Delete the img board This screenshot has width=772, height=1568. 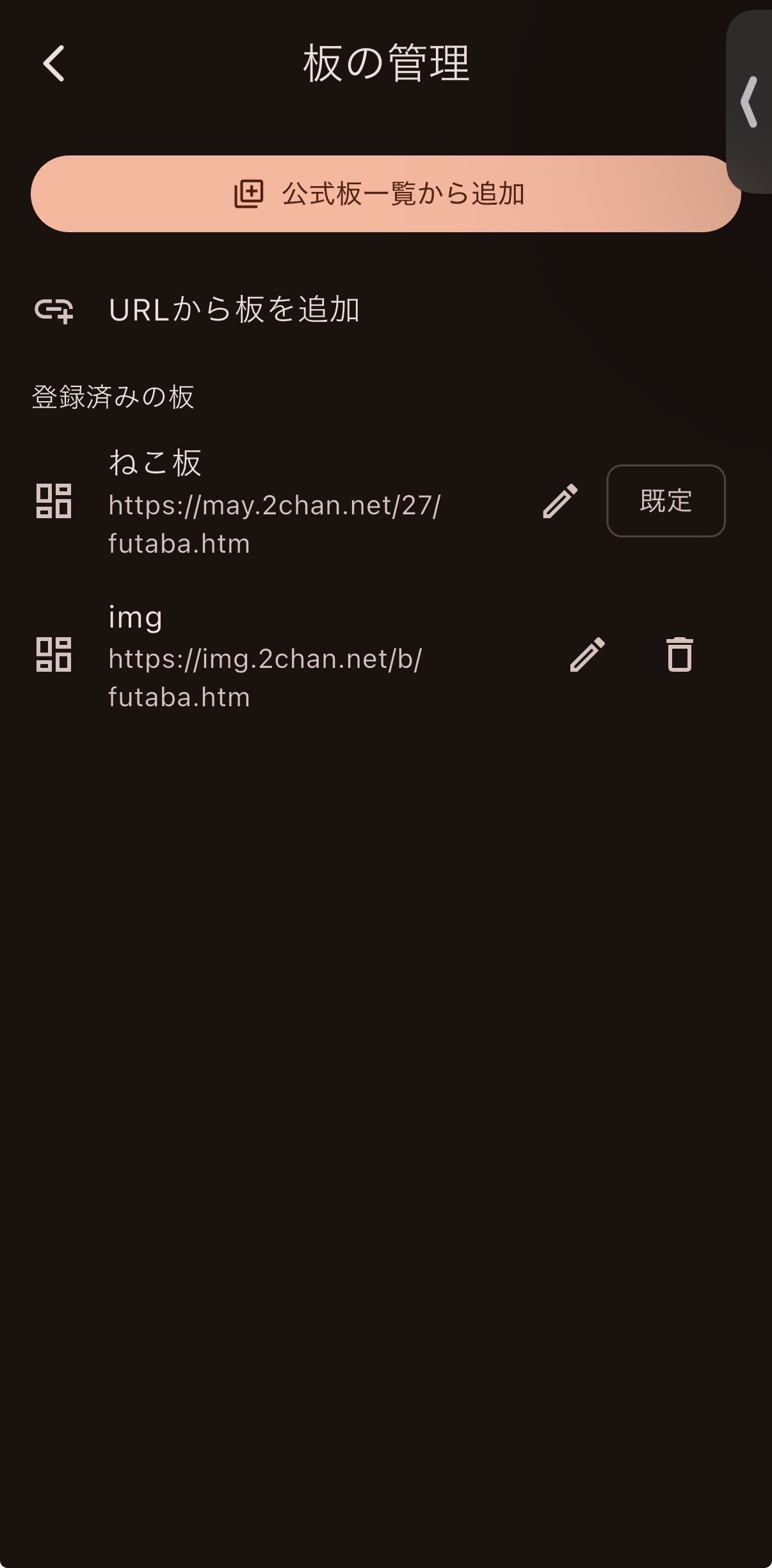[x=680, y=654]
